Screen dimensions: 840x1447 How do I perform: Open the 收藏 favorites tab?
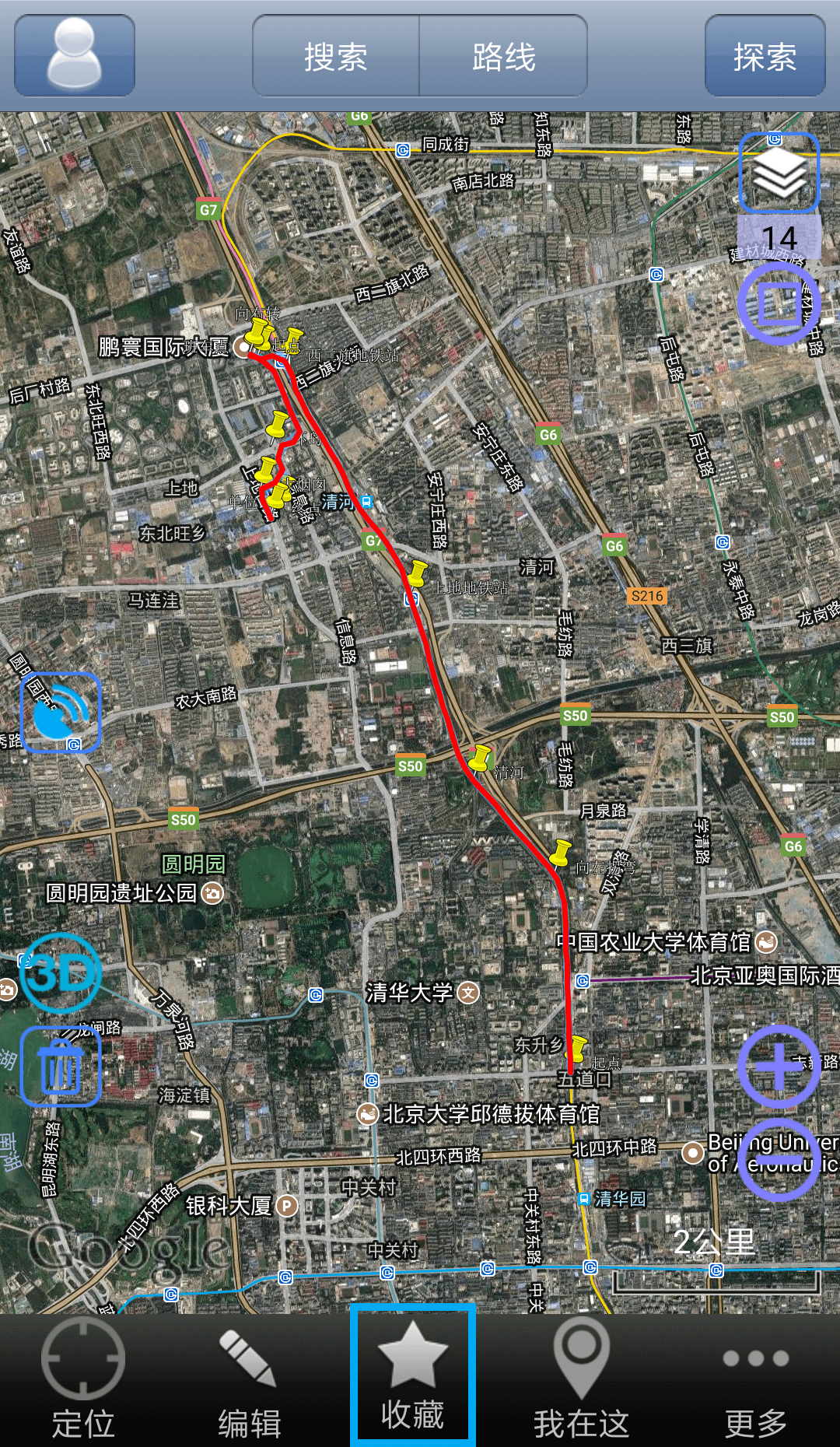click(412, 1379)
